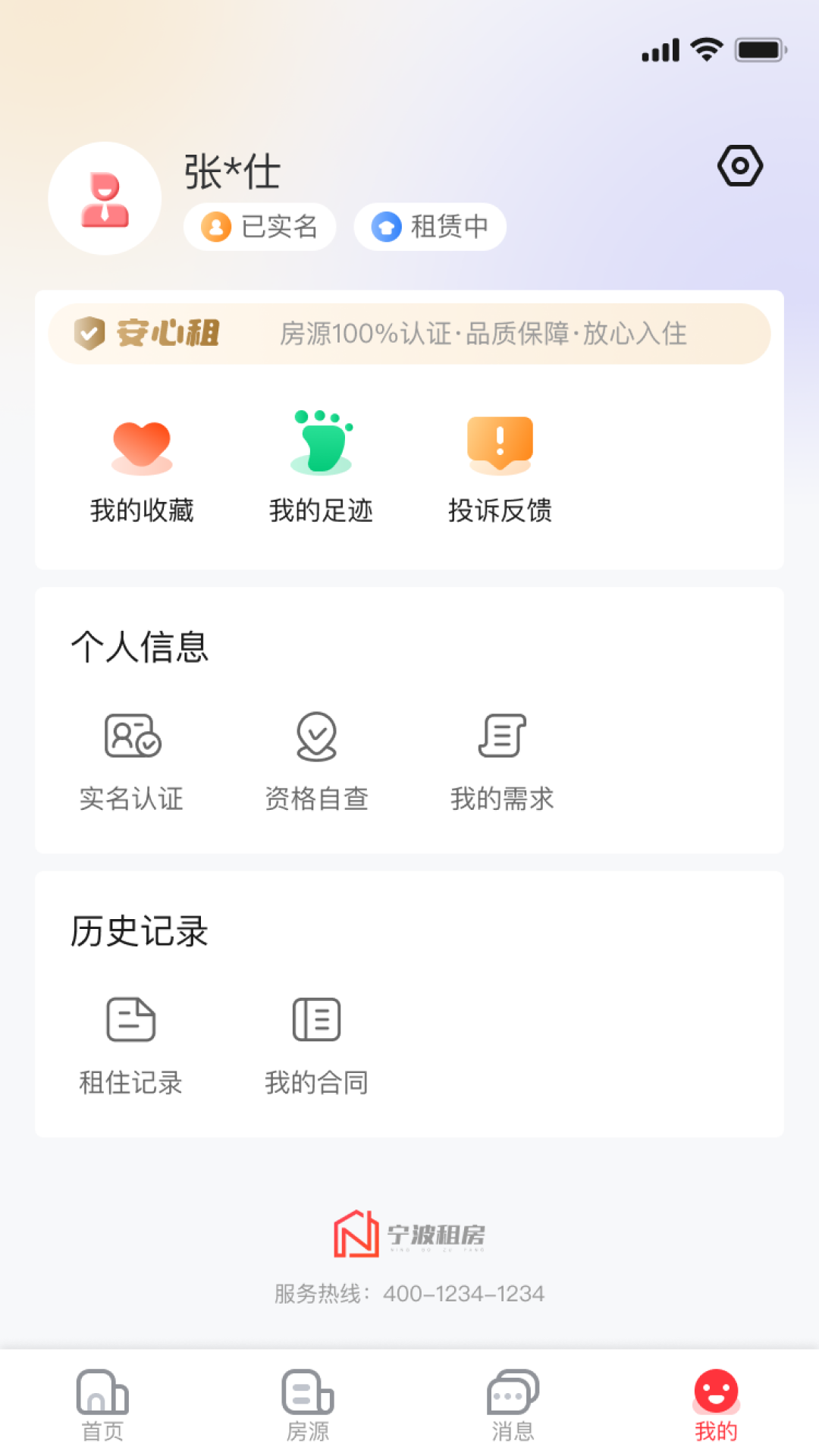Switch to the 首页 tab

[102, 1404]
